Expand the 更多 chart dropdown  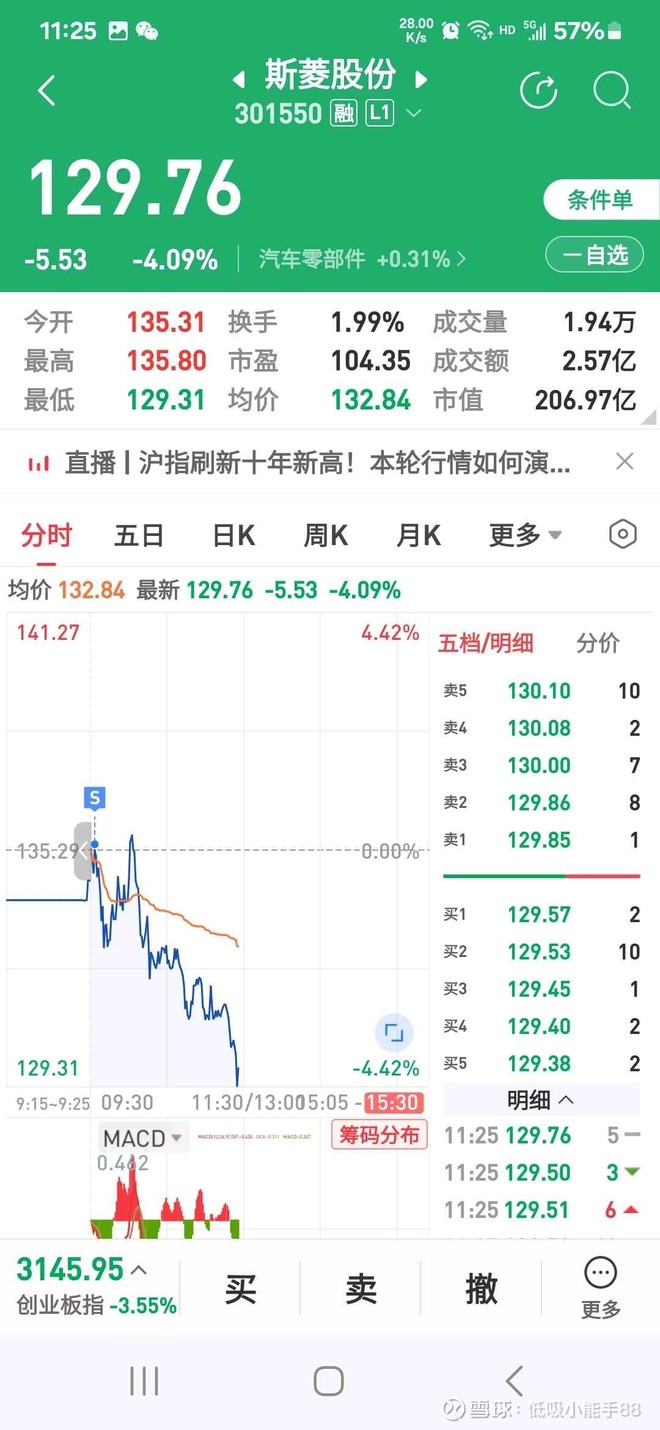click(x=525, y=535)
